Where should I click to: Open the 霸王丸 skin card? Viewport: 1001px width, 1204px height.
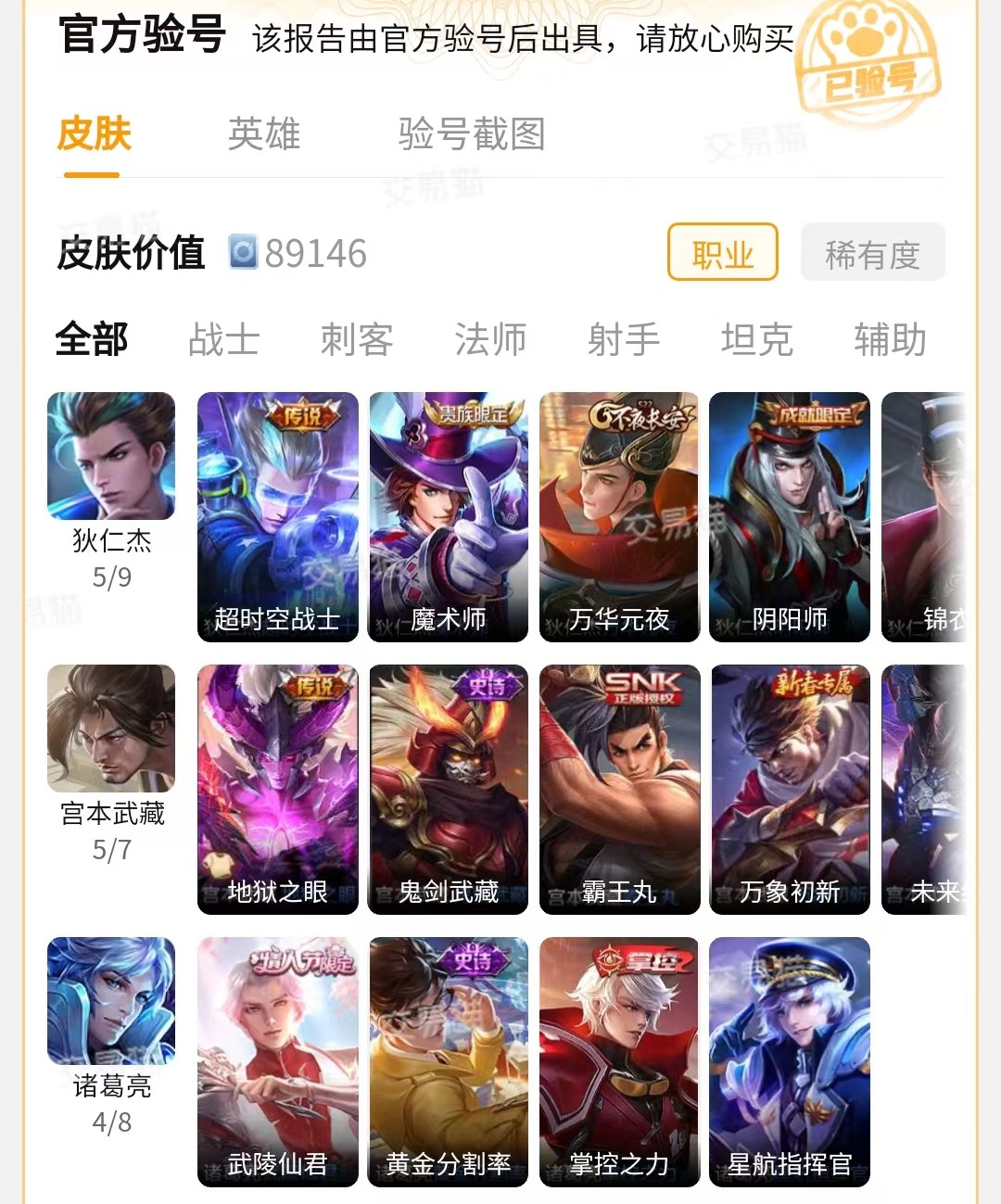coord(619,789)
